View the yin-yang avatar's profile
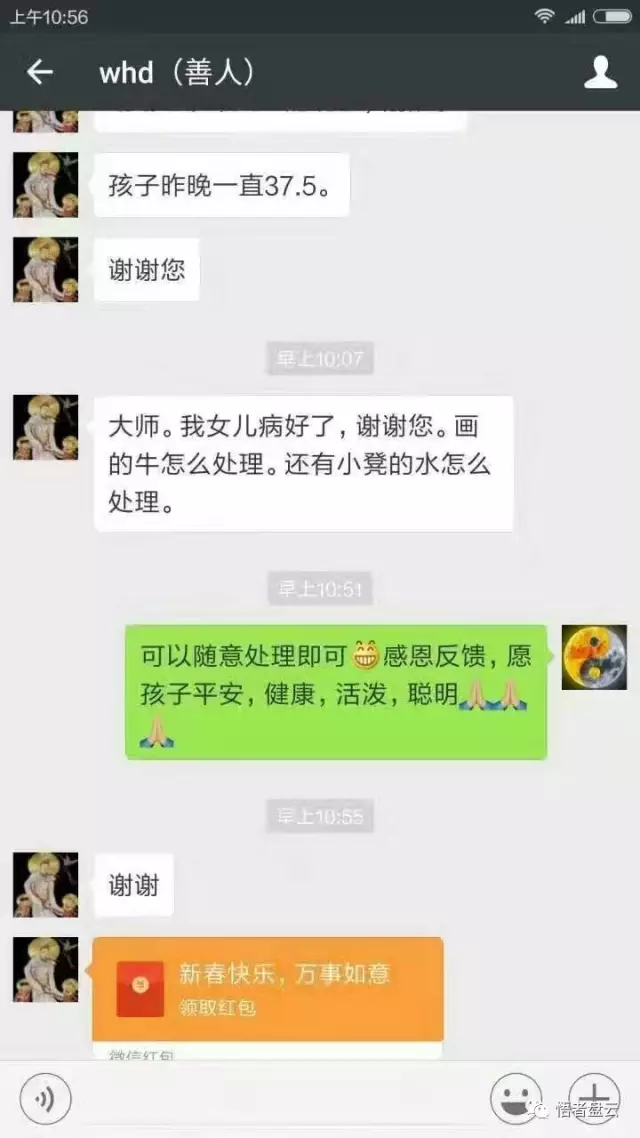 click(594, 658)
